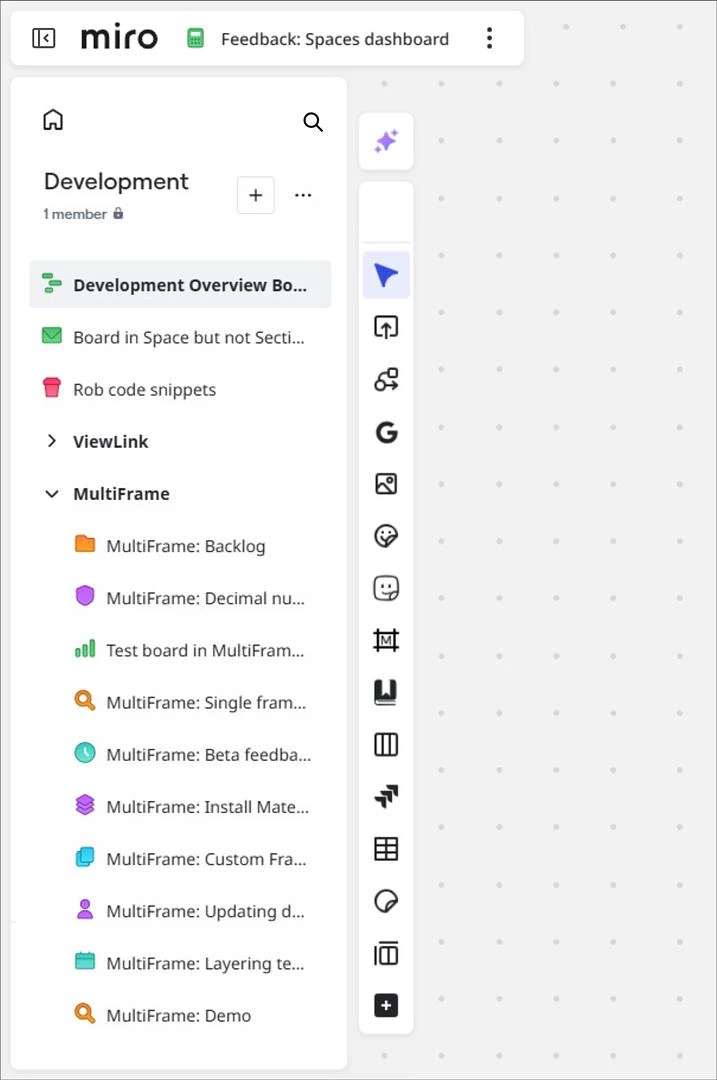717x1080 pixels.
Task: Open more tools plus button
Action: coord(386,1006)
